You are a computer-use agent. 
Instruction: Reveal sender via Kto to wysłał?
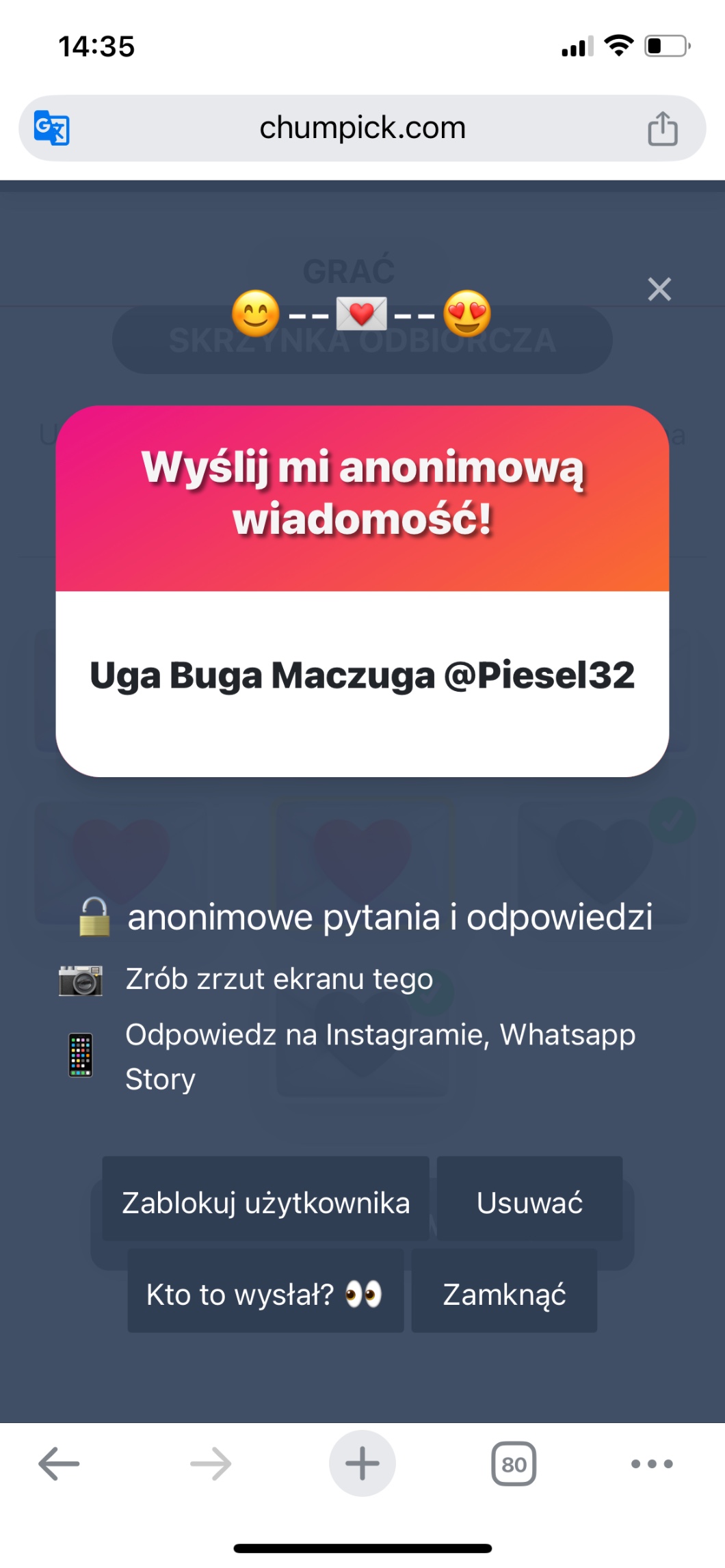[x=265, y=1294]
